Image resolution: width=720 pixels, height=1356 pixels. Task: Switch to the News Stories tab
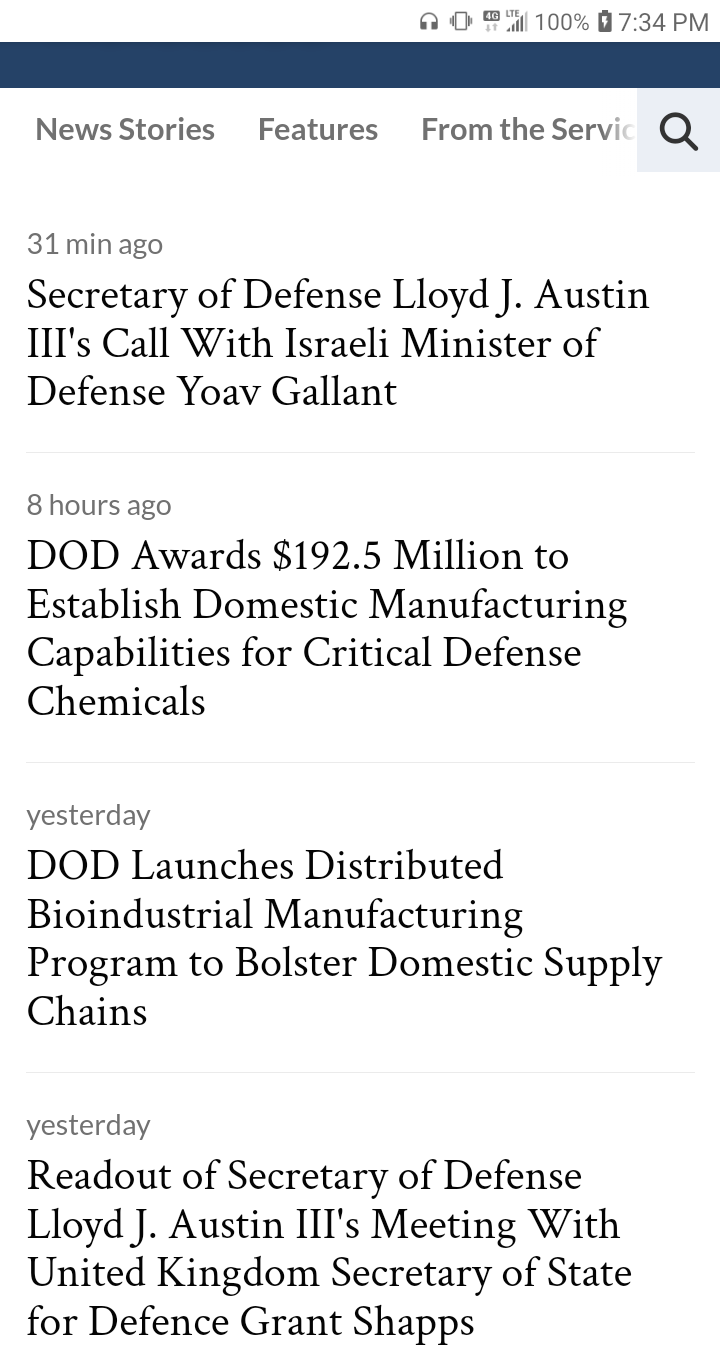point(125,130)
